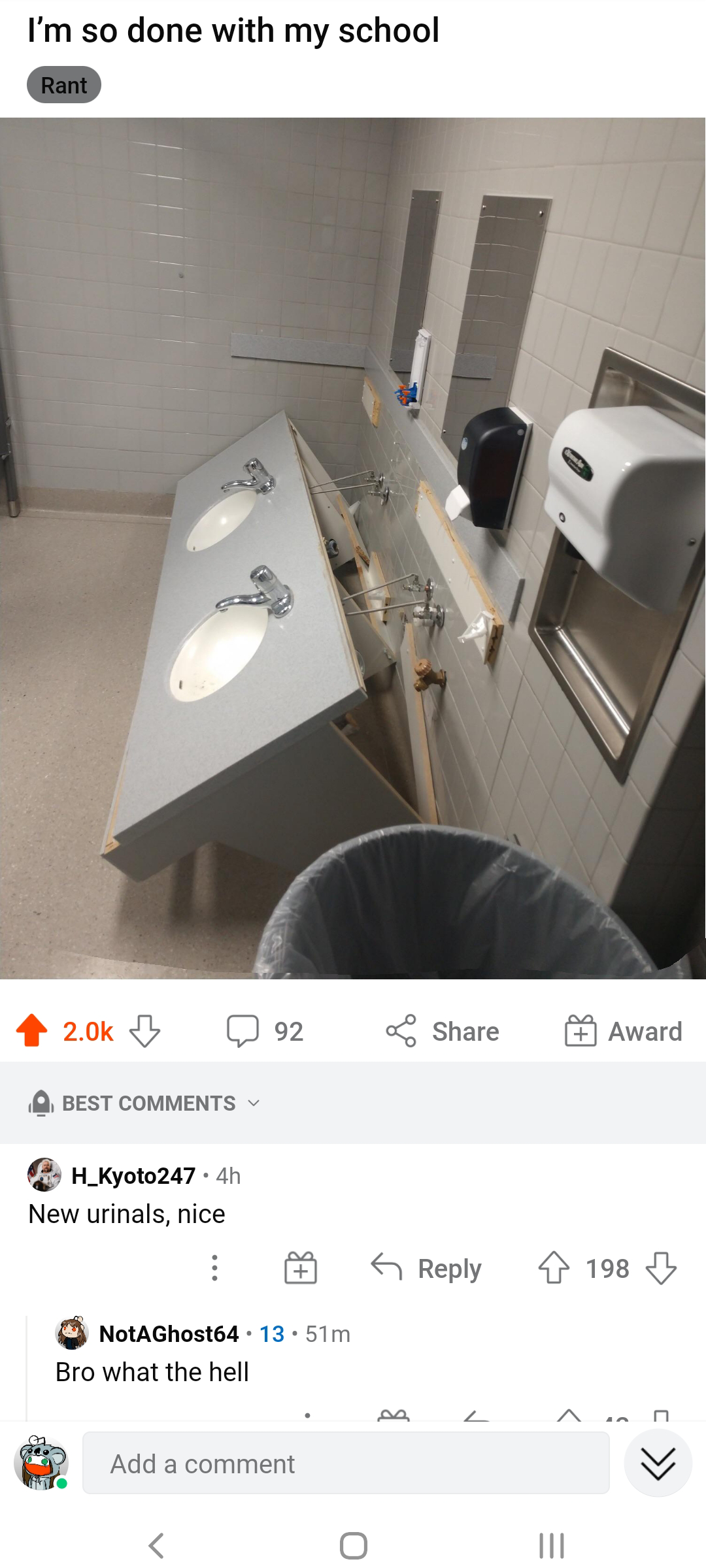Tap the 'Add a comment' field
Screen dimensions: 706x1568
pos(346,1463)
